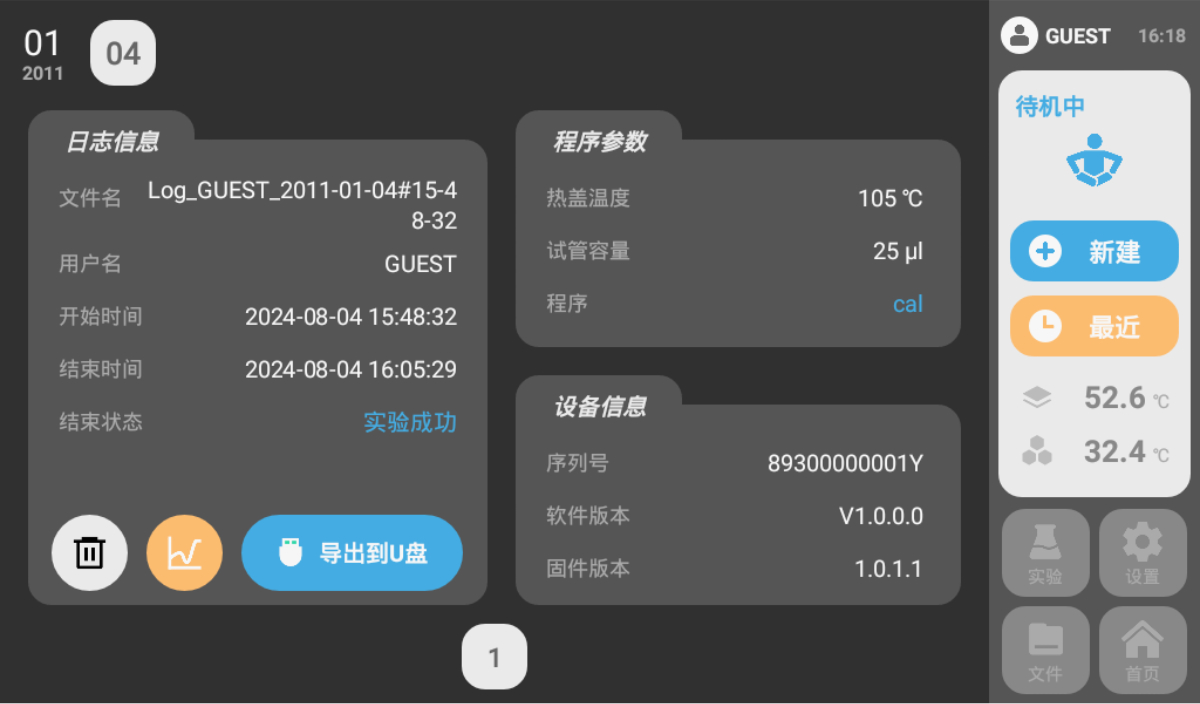This screenshot has height=704, width=1200.
Task: Select the day 04 chip
Action: (x=123, y=53)
